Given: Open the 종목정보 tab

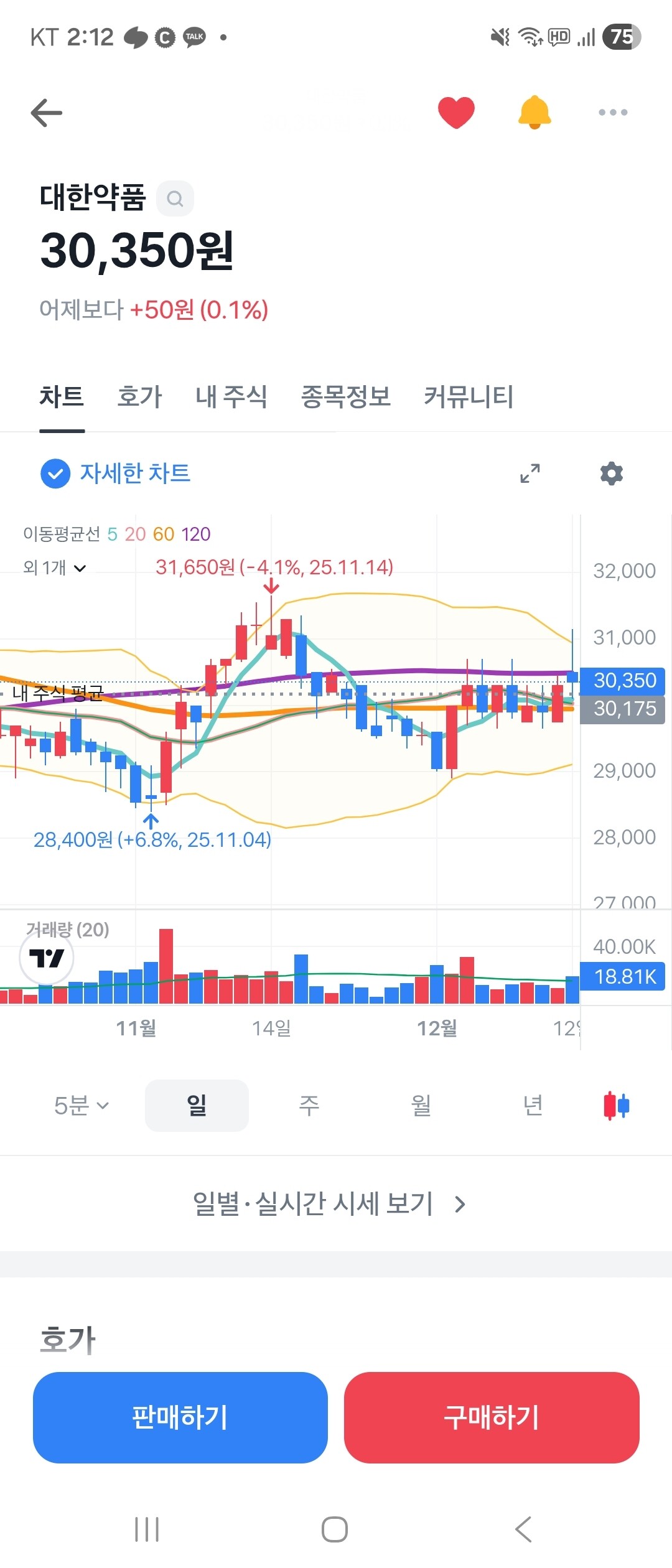Looking at the screenshot, I should (345, 396).
